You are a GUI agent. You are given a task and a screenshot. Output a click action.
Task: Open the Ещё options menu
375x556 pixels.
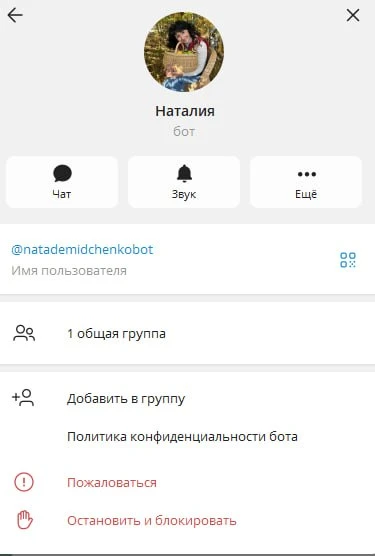coord(306,182)
